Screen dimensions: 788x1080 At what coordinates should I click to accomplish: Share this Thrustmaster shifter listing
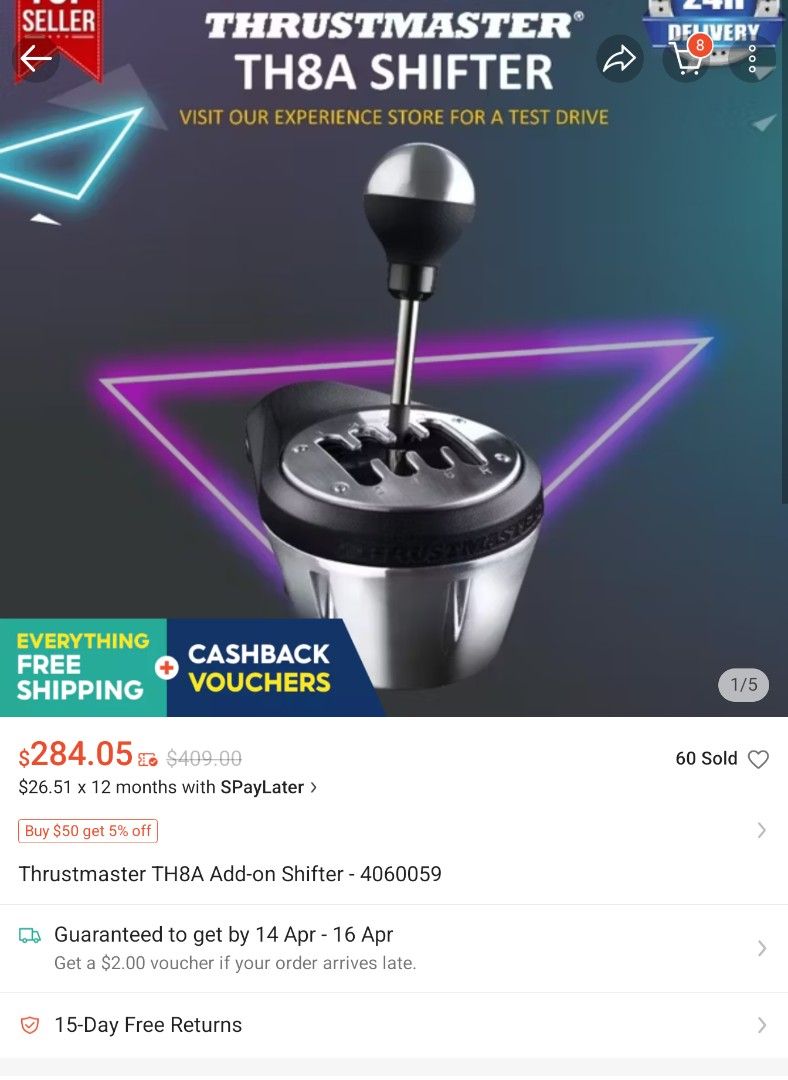point(620,59)
